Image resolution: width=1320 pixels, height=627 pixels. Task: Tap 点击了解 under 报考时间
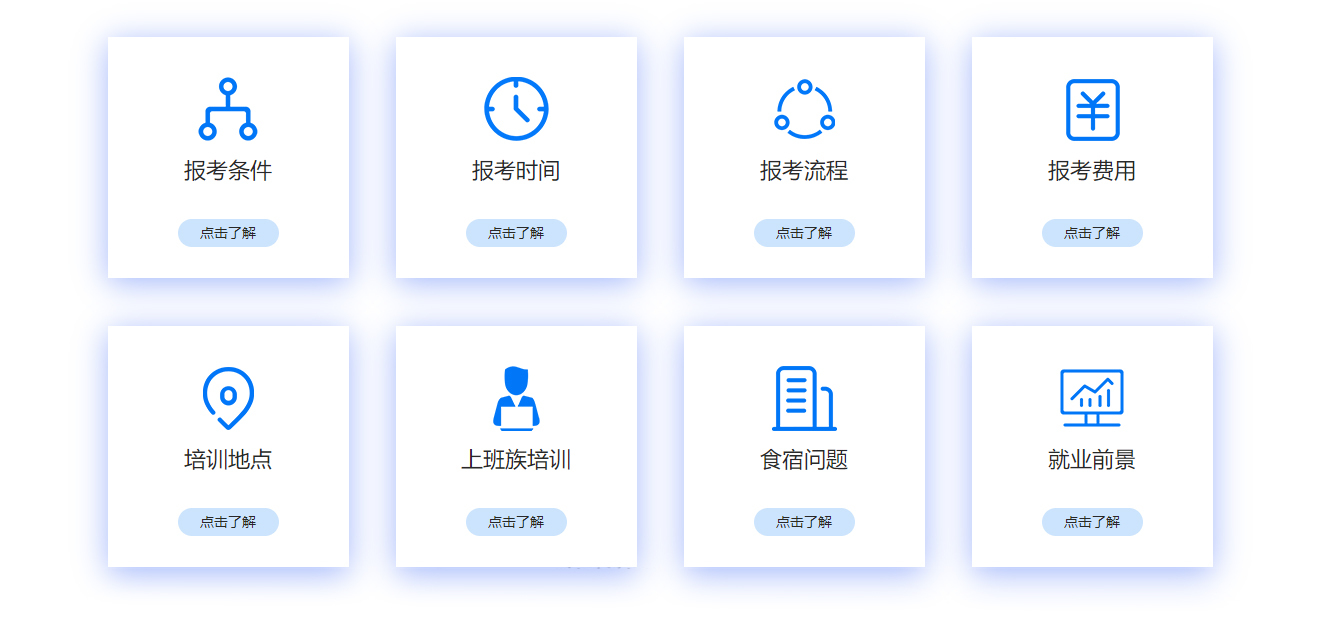(x=516, y=233)
